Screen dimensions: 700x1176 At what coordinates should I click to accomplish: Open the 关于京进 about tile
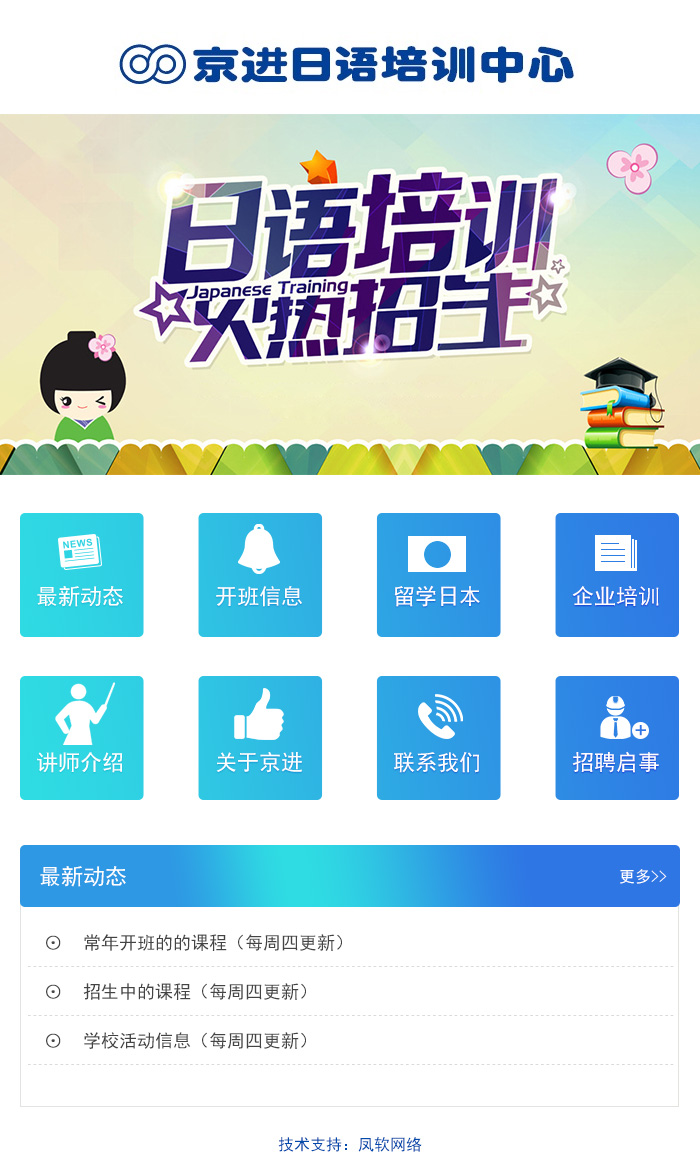click(x=260, y=738)
